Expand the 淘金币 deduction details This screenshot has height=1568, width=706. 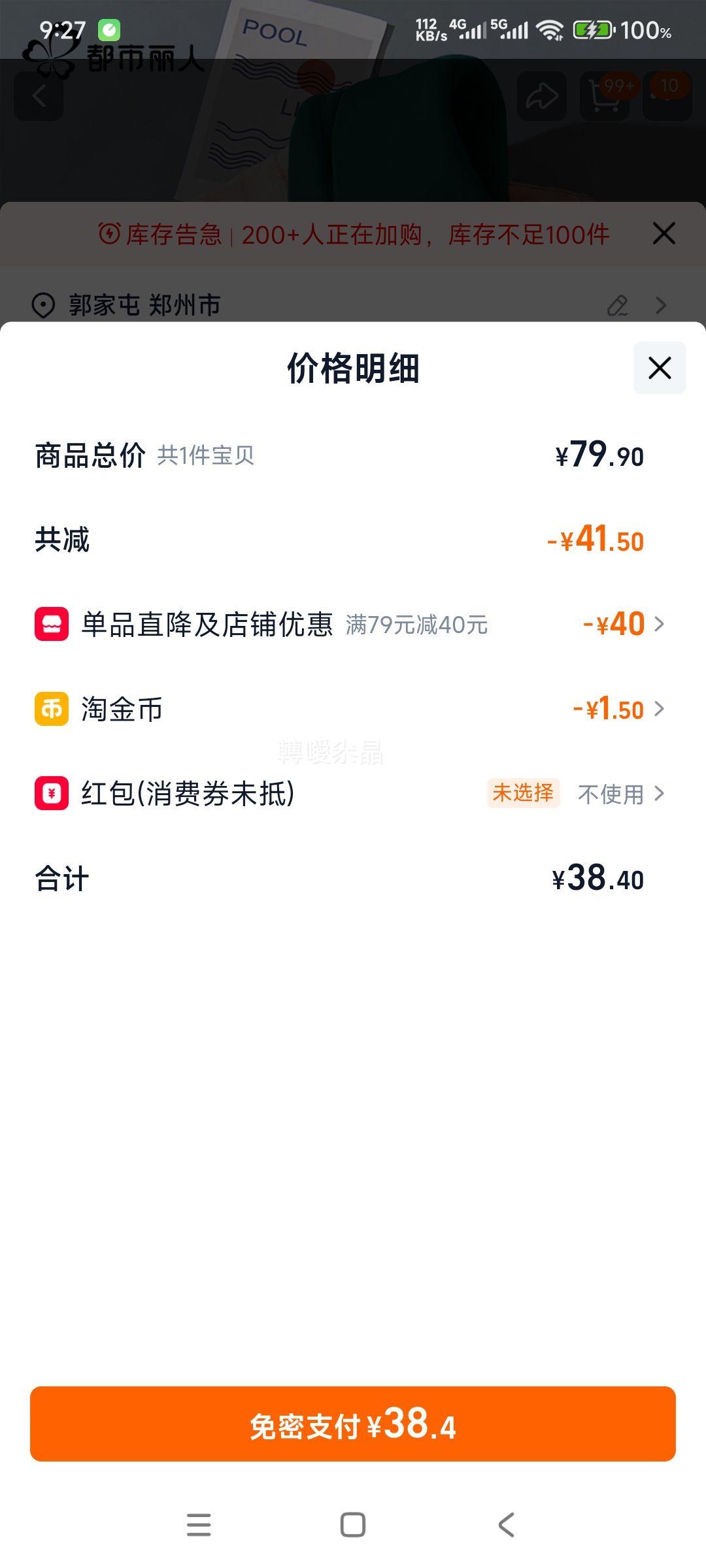tap(660, 710)
